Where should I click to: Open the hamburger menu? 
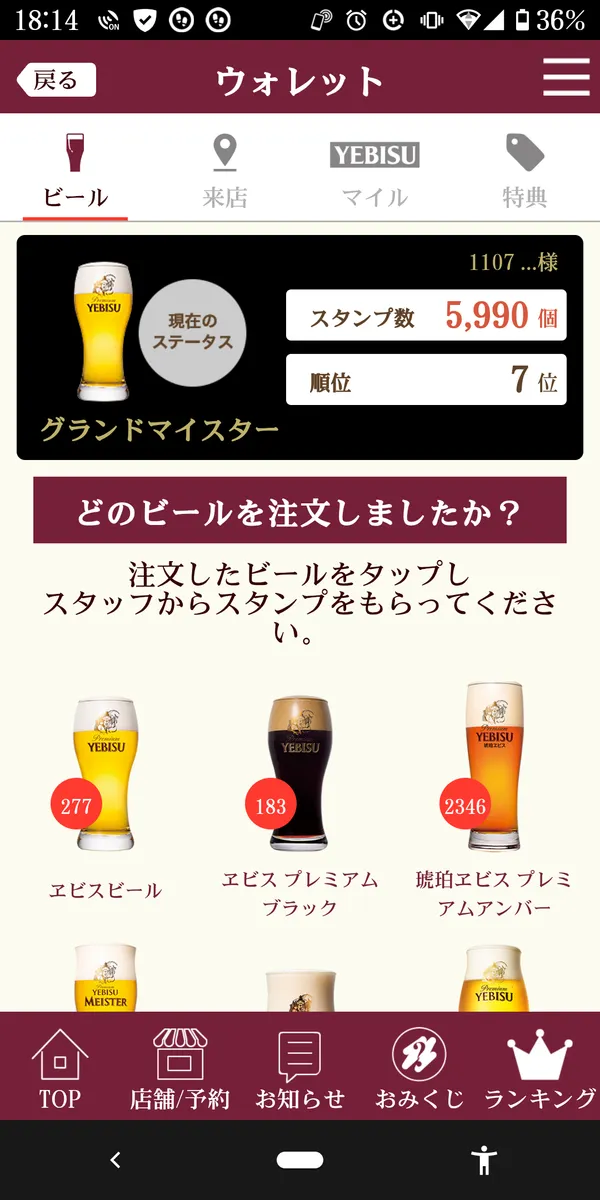click(x=566, y=78)
